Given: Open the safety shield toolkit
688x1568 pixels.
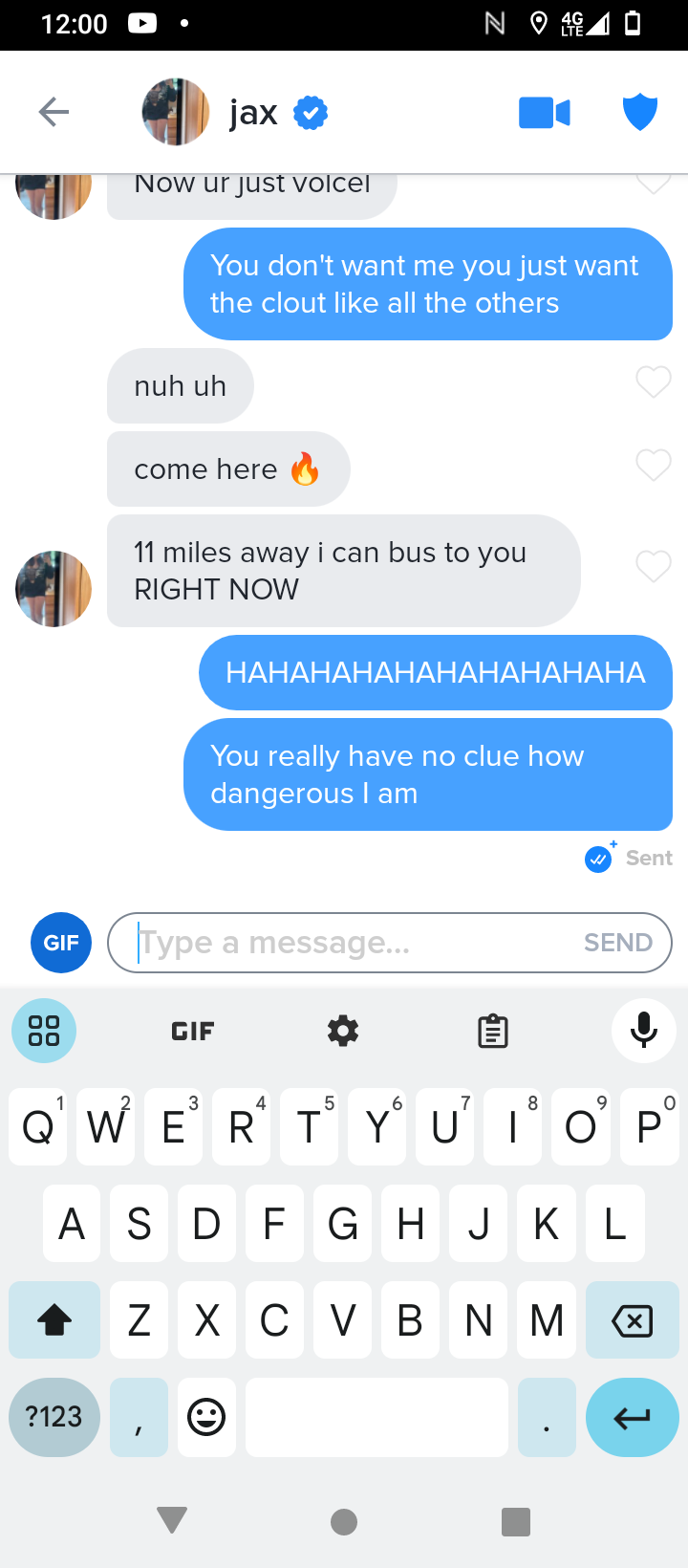Looking at the screenshot, I should point(640,113).
